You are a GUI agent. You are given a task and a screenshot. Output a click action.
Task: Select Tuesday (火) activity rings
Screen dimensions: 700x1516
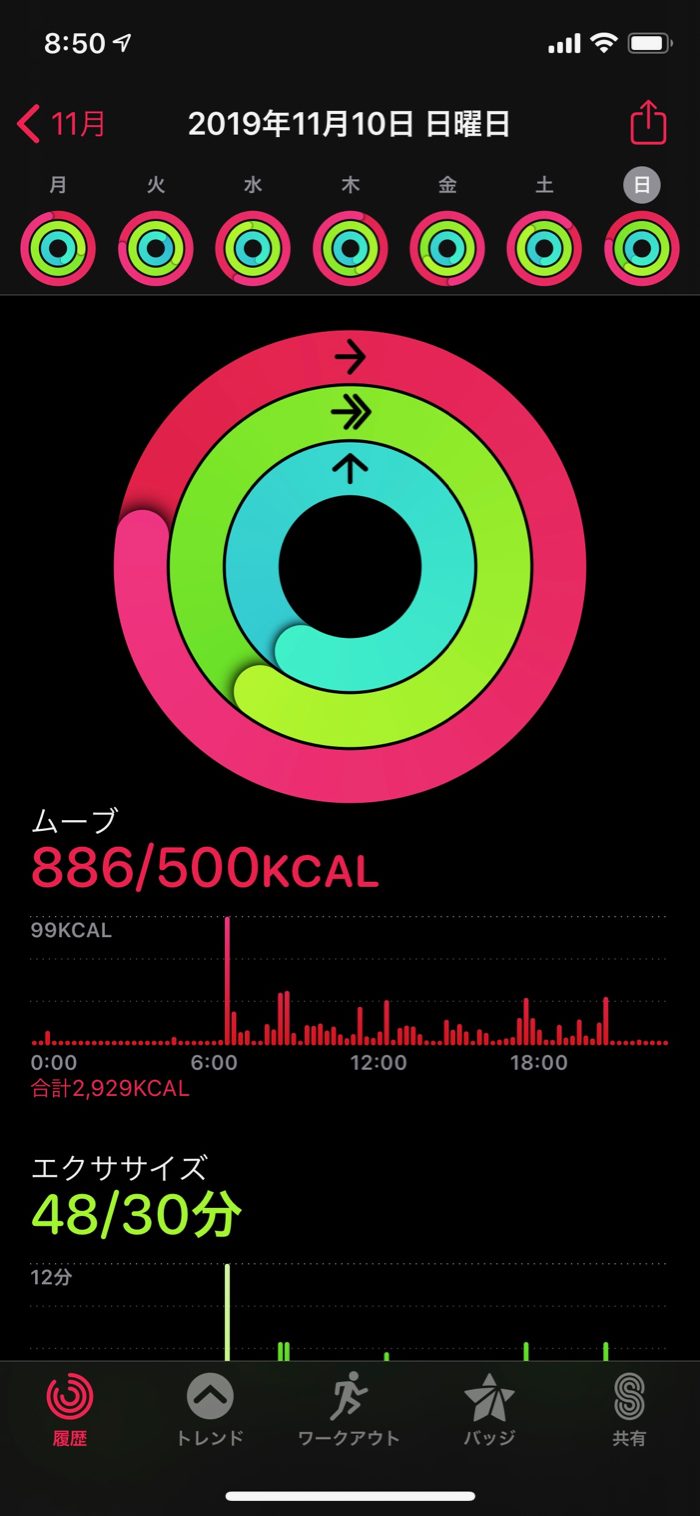155,247
